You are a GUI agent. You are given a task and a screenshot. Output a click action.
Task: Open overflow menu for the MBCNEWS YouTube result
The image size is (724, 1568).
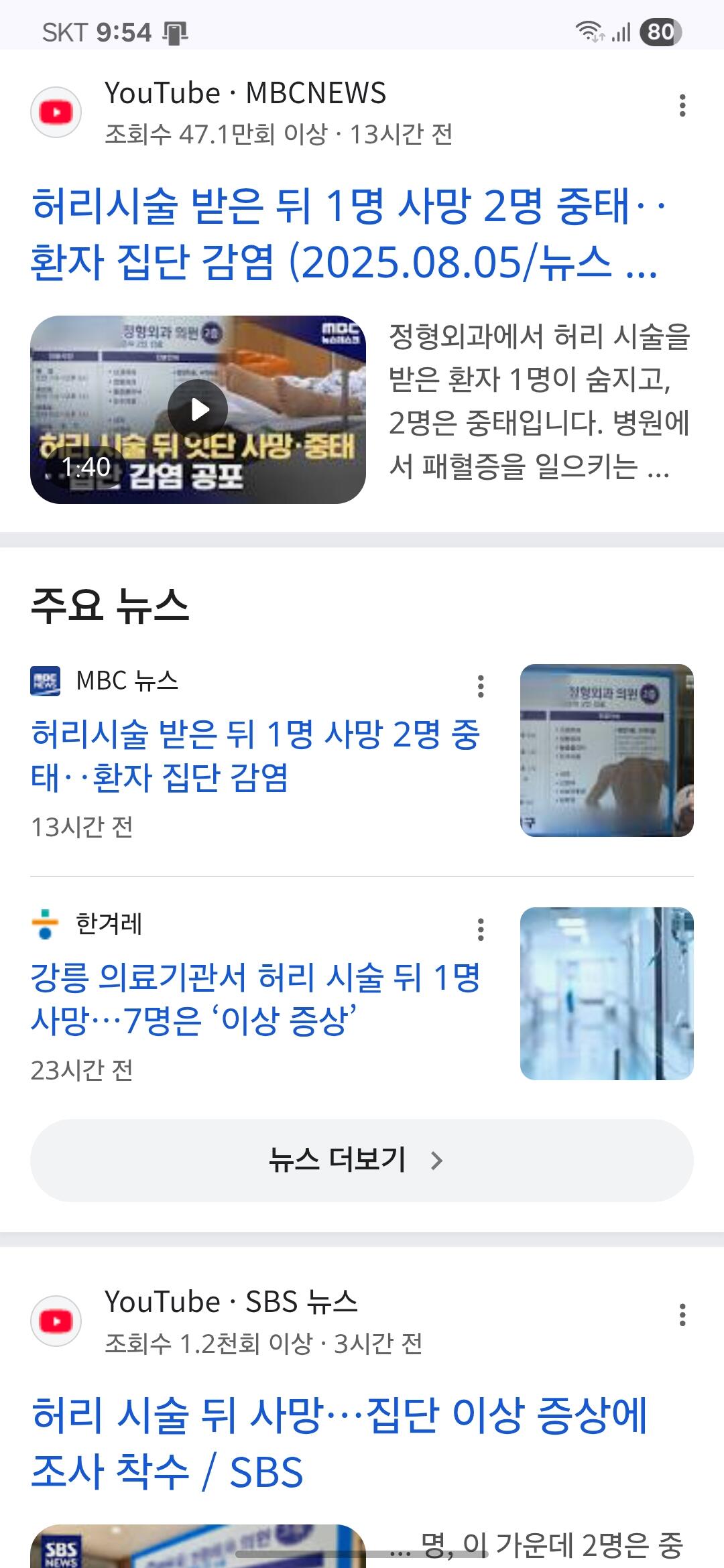pyautogui.click(x=682, y=106)
